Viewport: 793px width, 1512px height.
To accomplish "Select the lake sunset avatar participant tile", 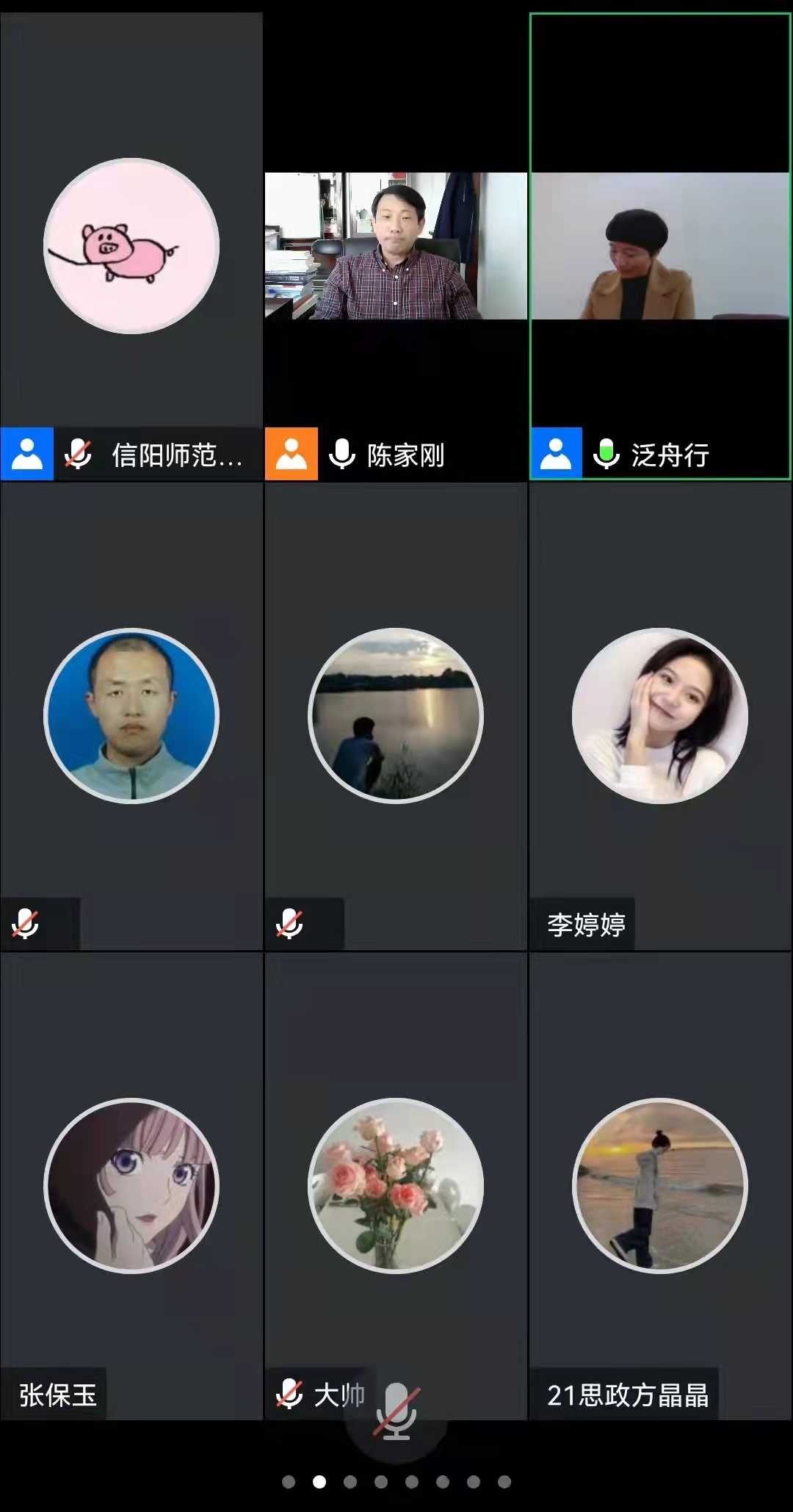I will [396, 715].
